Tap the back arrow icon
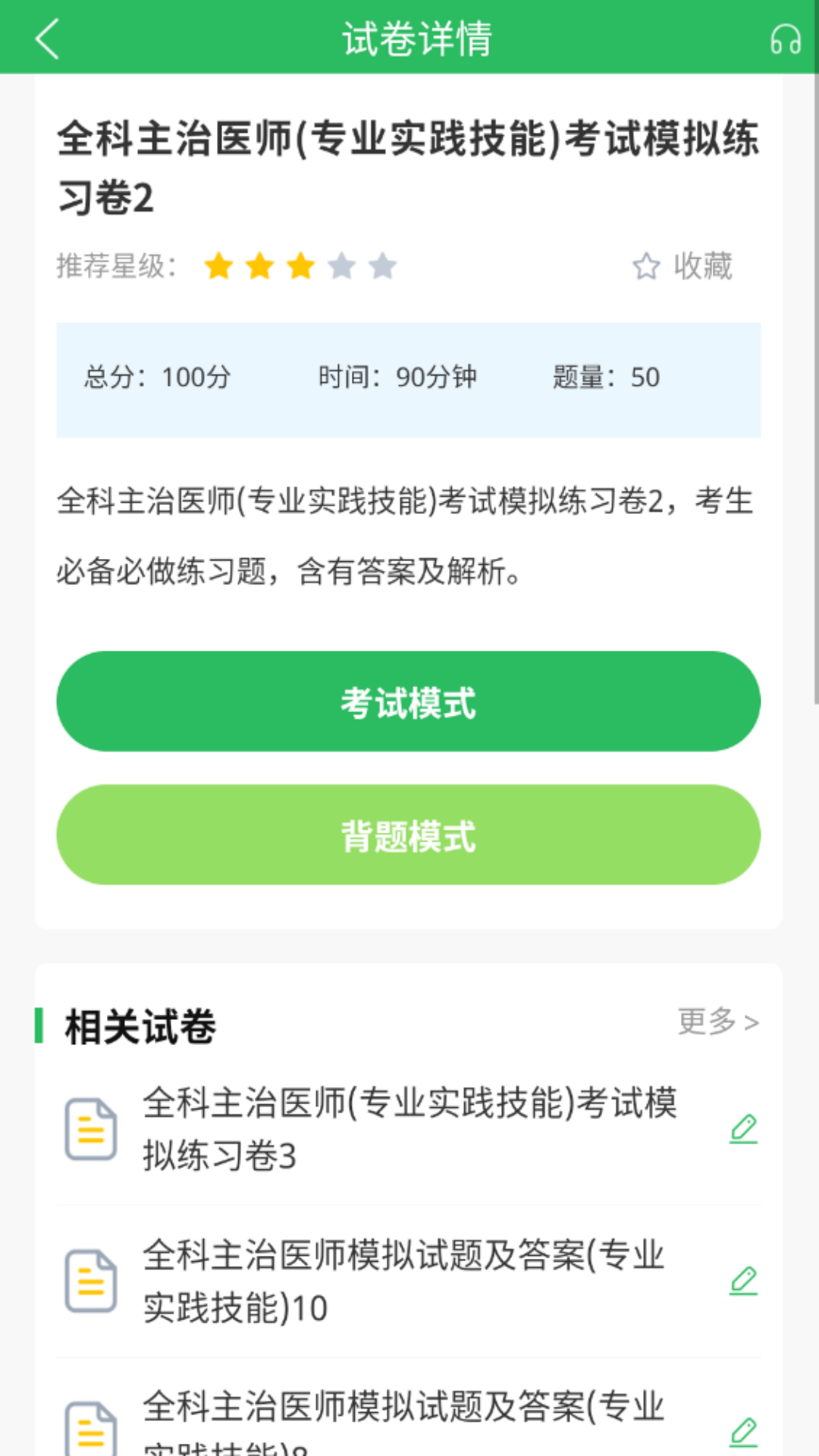Screen dimensions: 819x1456 tap(48, 39)
